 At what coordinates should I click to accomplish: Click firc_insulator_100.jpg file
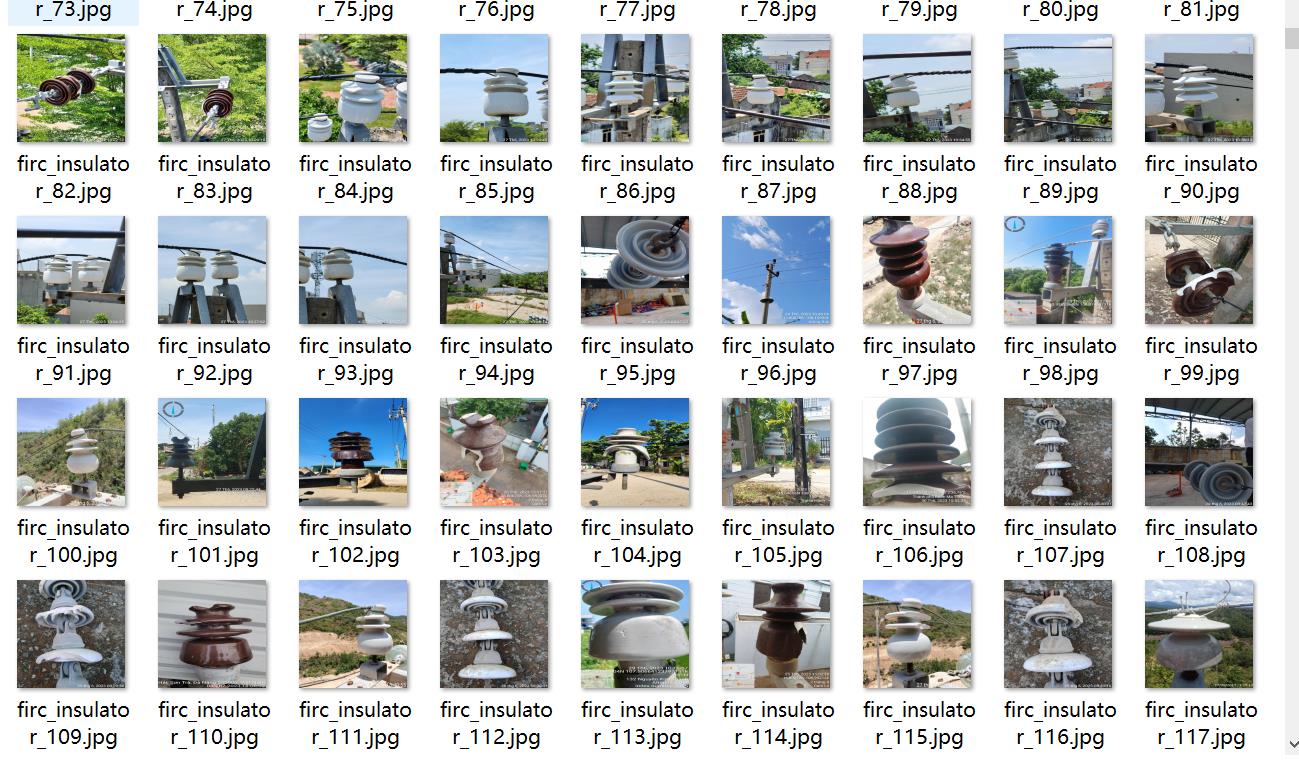click(71, 452)
